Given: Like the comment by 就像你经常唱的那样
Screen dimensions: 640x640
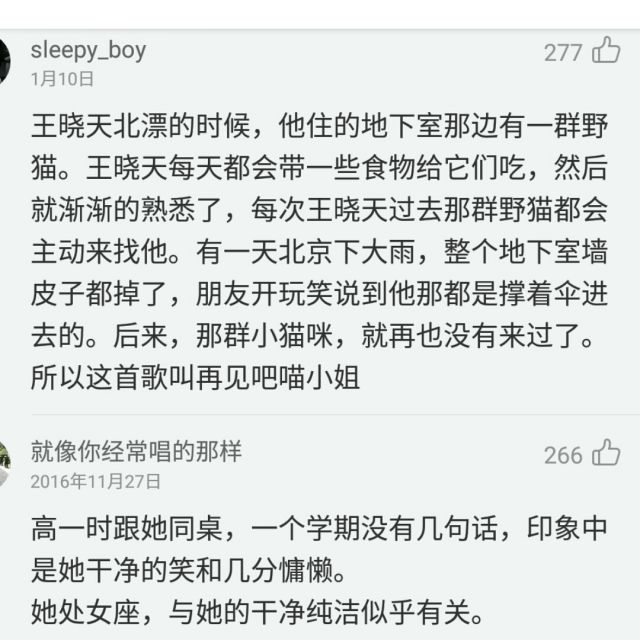Looking at the screenshot, I should [606, 453].
